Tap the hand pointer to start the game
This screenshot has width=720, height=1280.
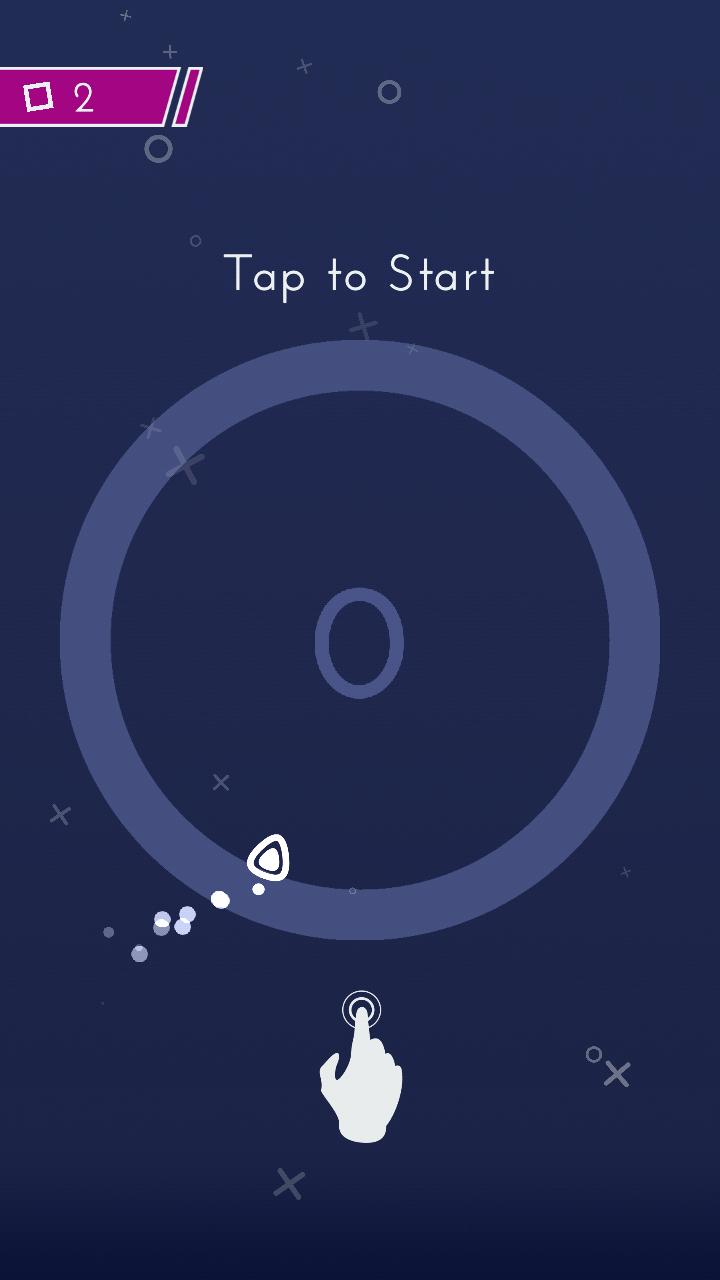362,1070
